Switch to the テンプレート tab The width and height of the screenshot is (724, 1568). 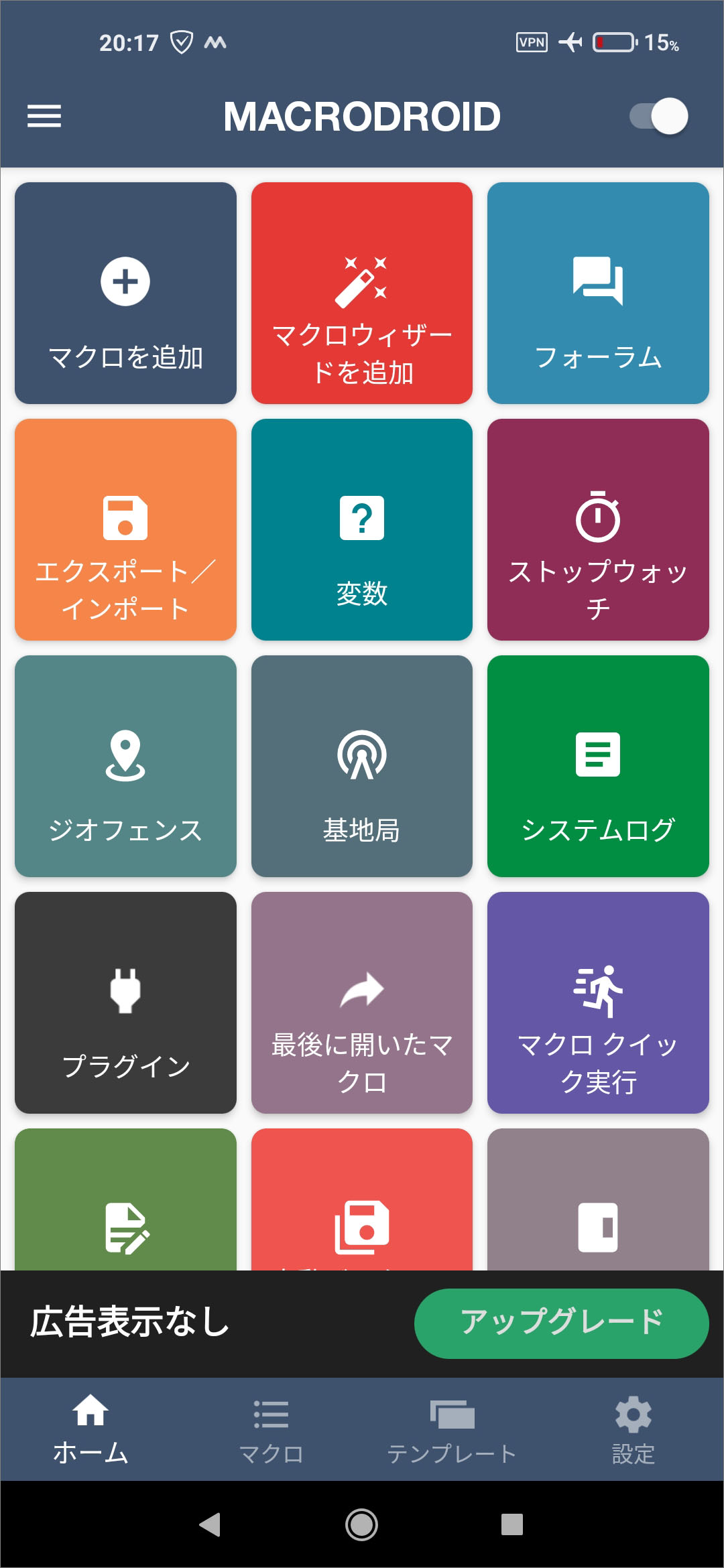point(452,1430)
